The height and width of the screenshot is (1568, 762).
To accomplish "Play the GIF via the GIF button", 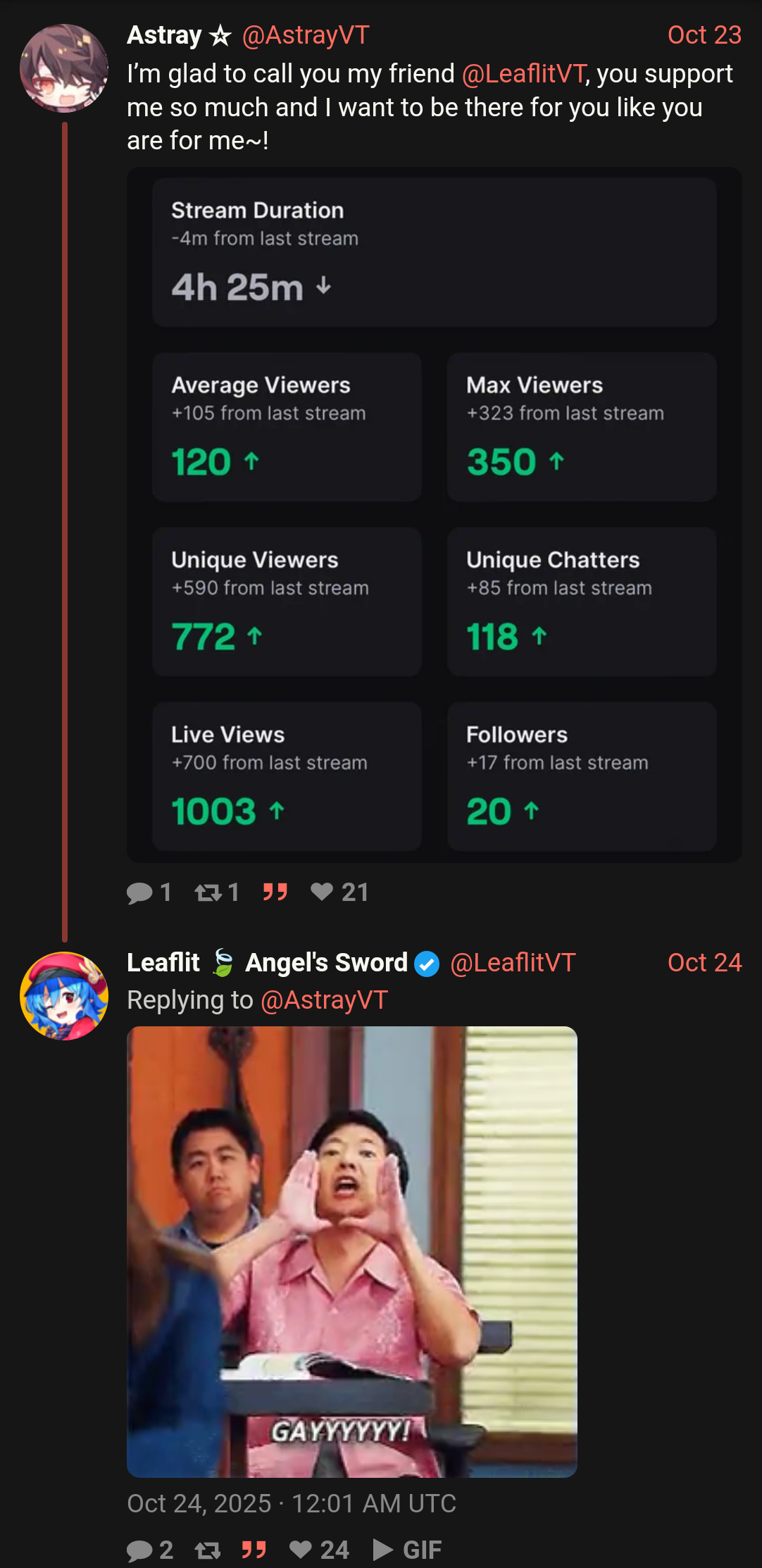I will click(407, 1550).
